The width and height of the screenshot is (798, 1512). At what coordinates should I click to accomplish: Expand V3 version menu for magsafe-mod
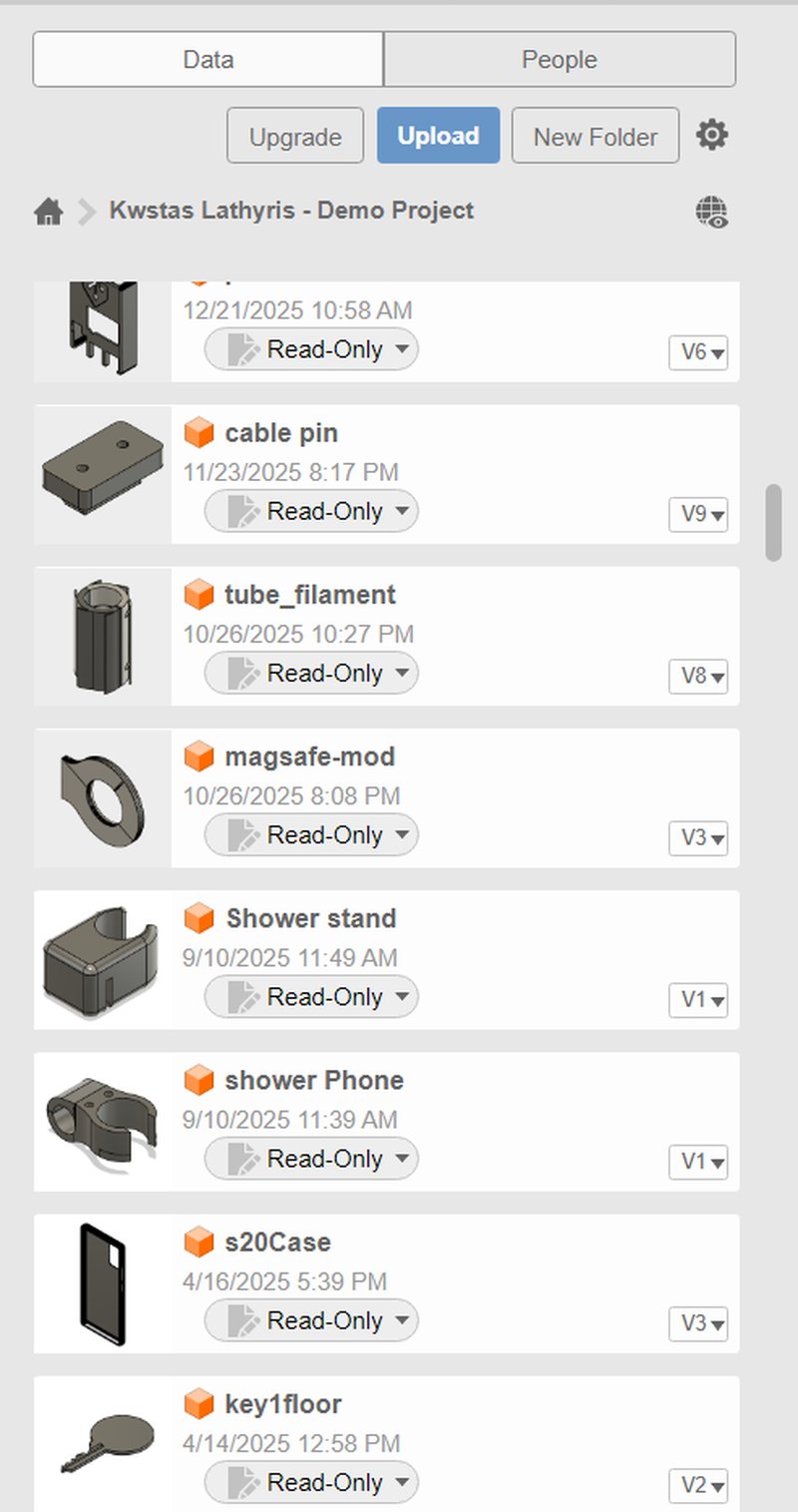click(x=698, y=837)
